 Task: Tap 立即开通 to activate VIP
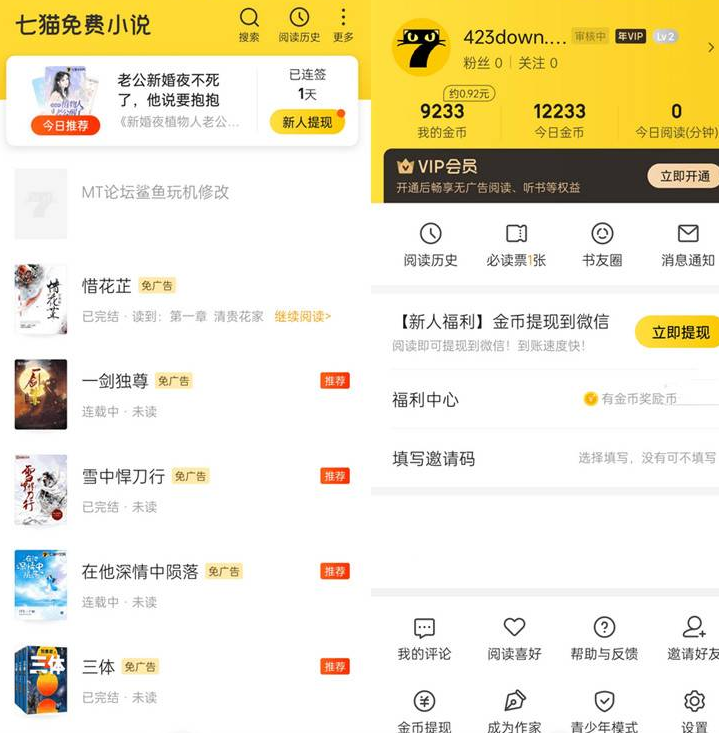point(684,176)
